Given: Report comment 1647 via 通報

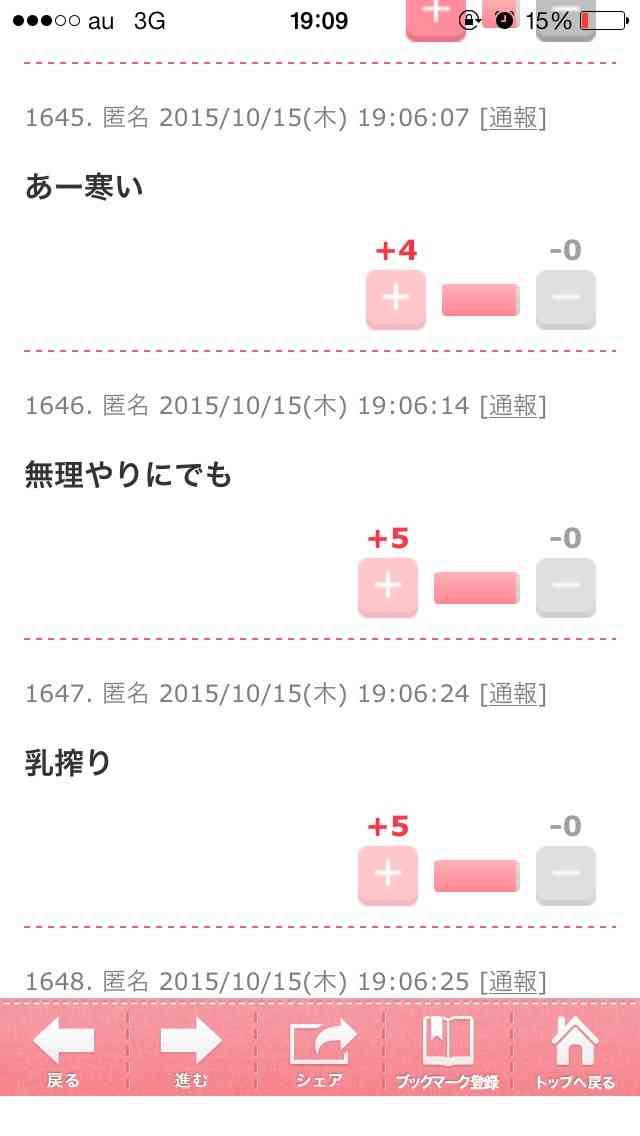Looking at the screenshot, I should [513, 693].
